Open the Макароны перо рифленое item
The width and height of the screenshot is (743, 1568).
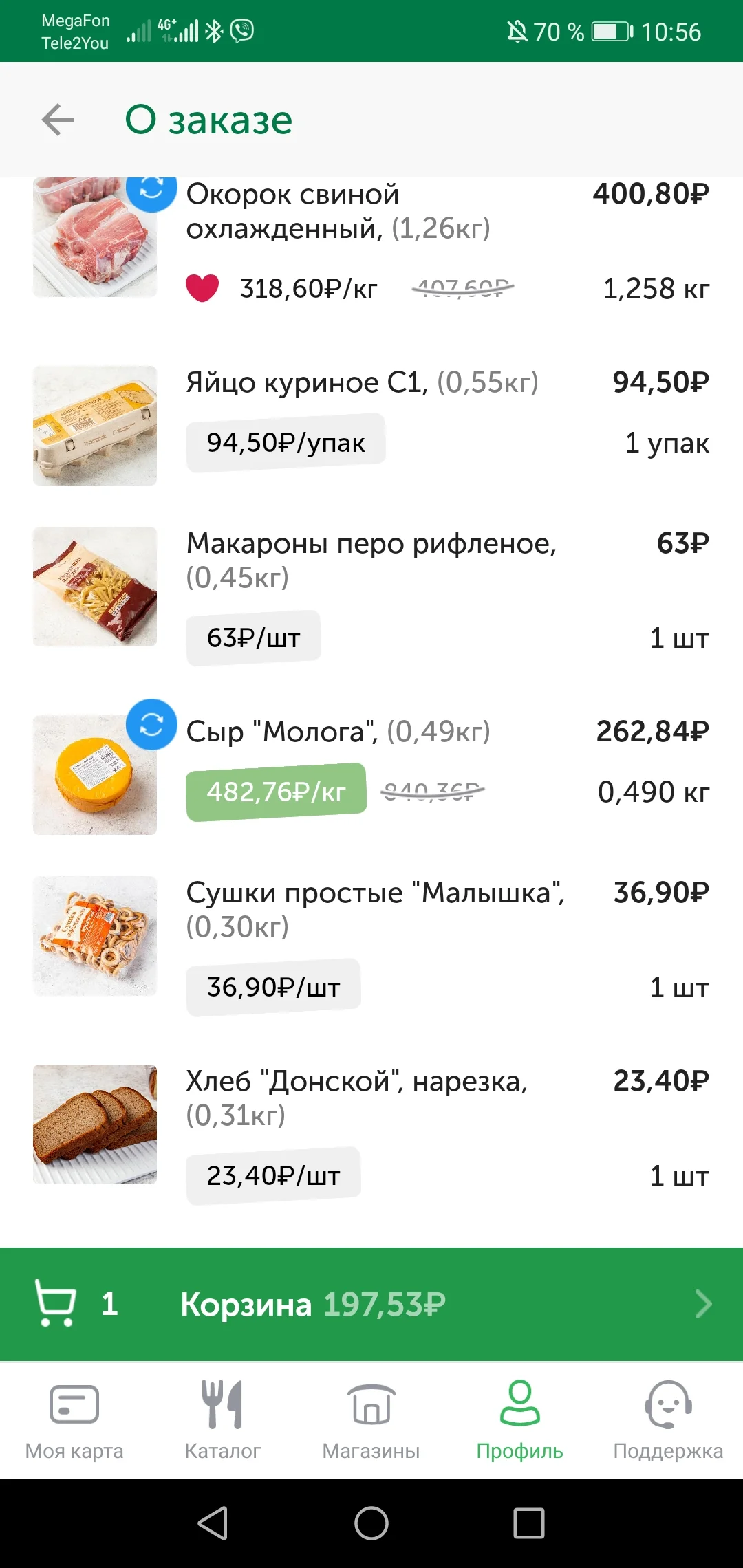(371, 545)
